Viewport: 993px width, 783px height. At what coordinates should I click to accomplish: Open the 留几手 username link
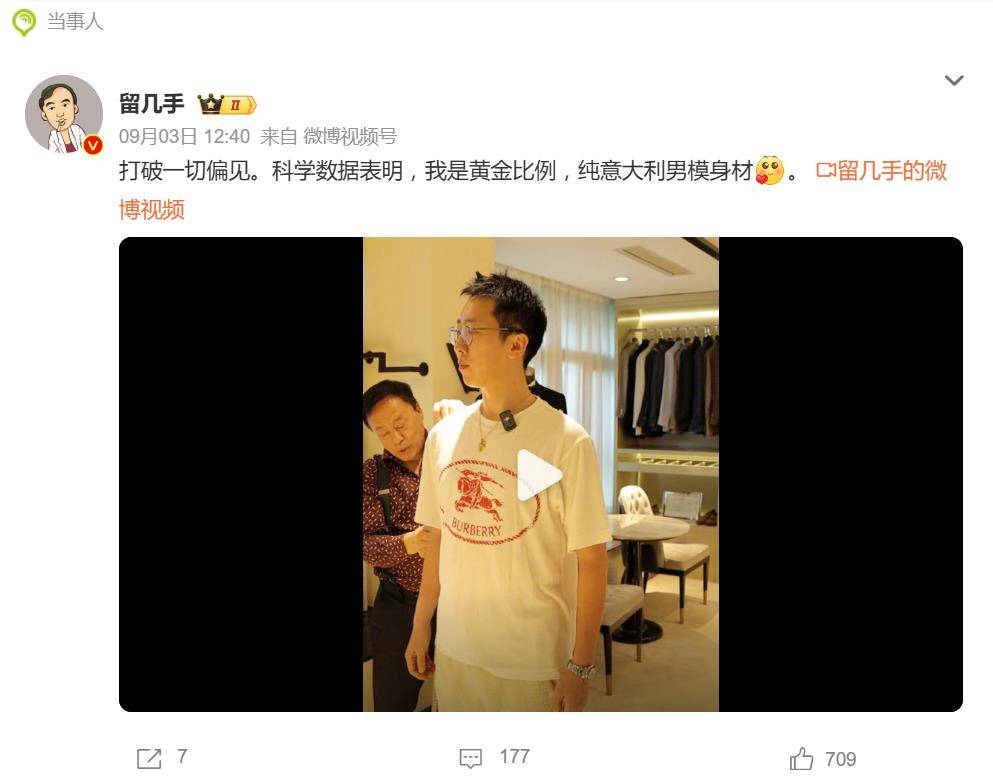pyautogui.click(x=152, y=104)
